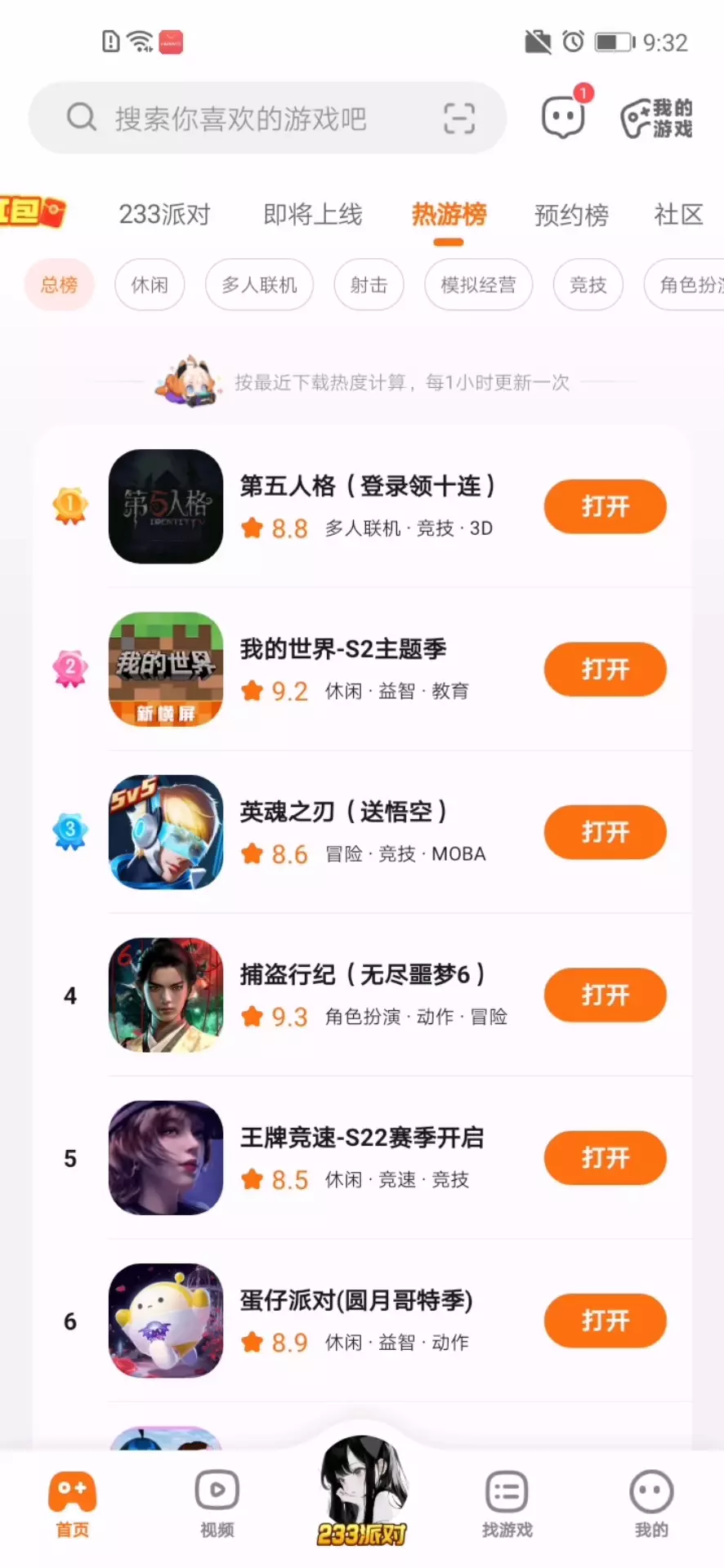Switch to the 233派对 top tab
Image resolution: width=724 pixels, height=1568 pixels.
click(x=164, y=215)
